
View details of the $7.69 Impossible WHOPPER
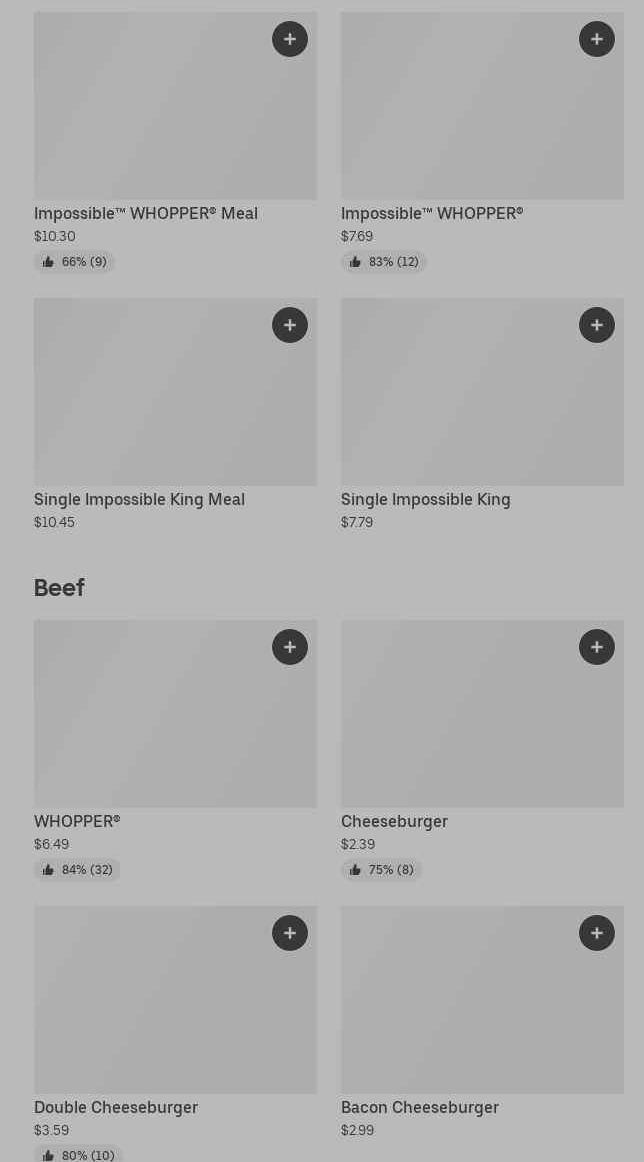[x=482, y=142]
